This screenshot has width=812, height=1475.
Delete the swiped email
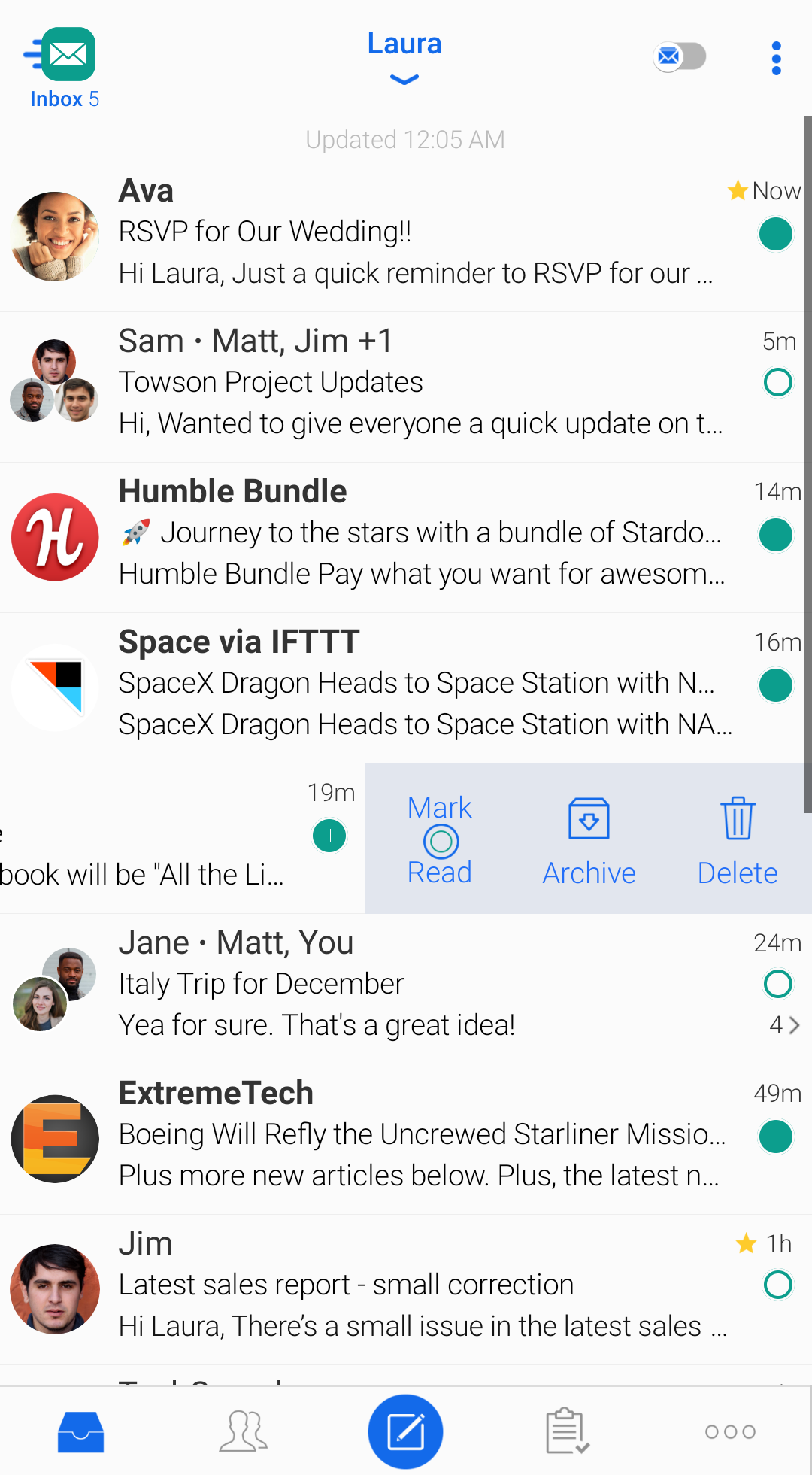click(738, 839)
